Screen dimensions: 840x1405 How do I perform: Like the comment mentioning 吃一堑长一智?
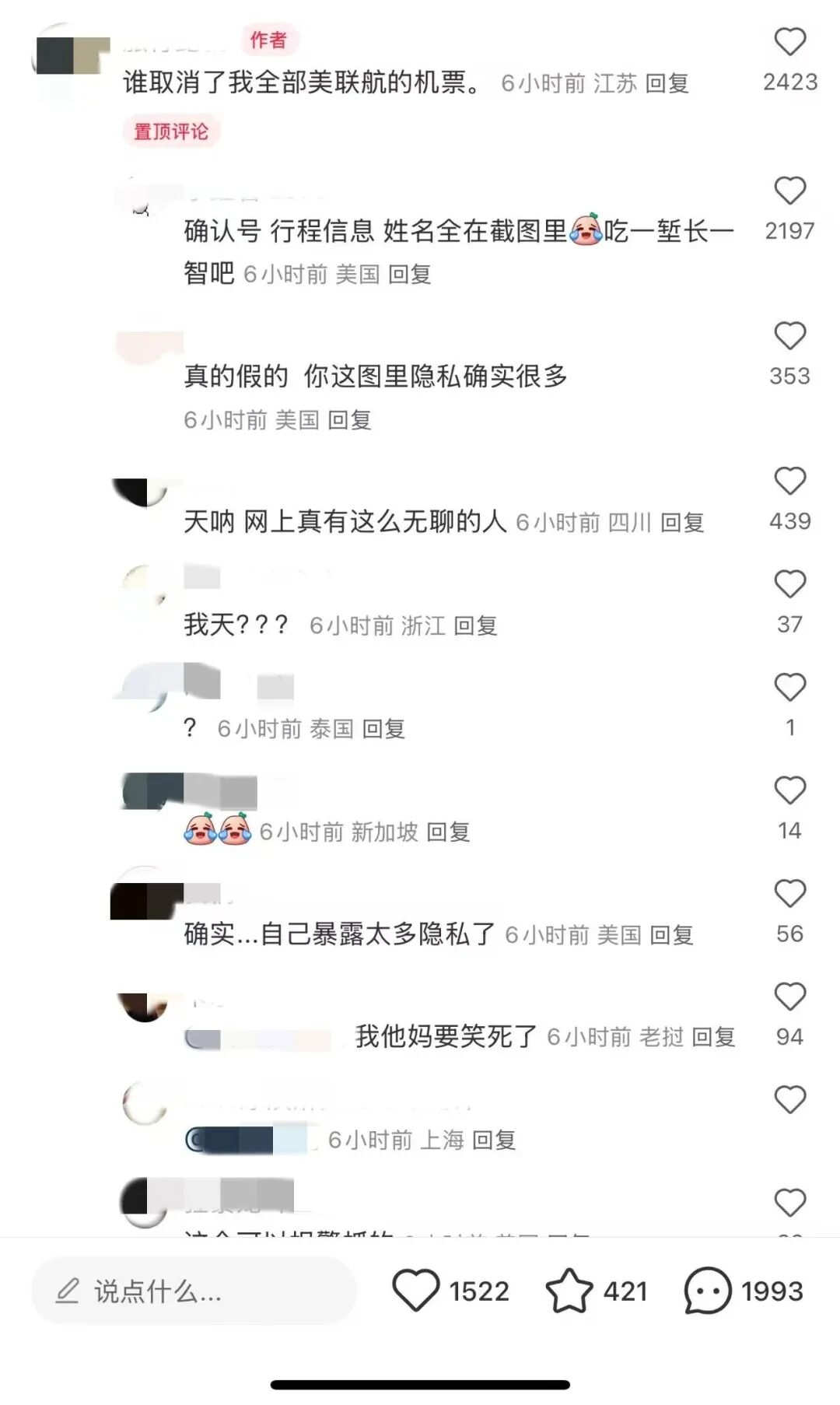(x=789, y=191)
